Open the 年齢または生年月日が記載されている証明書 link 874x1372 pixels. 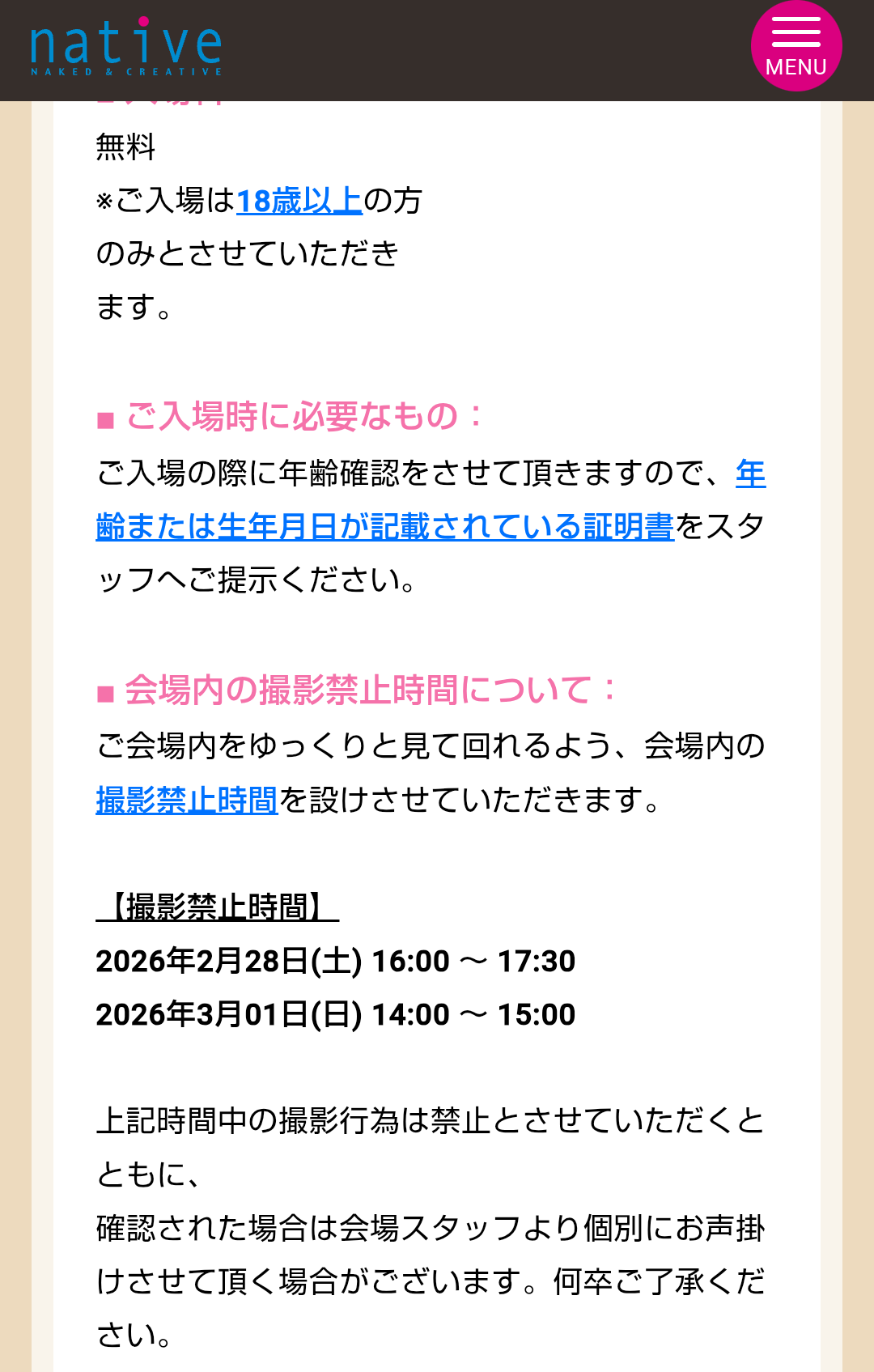(384, 527)
